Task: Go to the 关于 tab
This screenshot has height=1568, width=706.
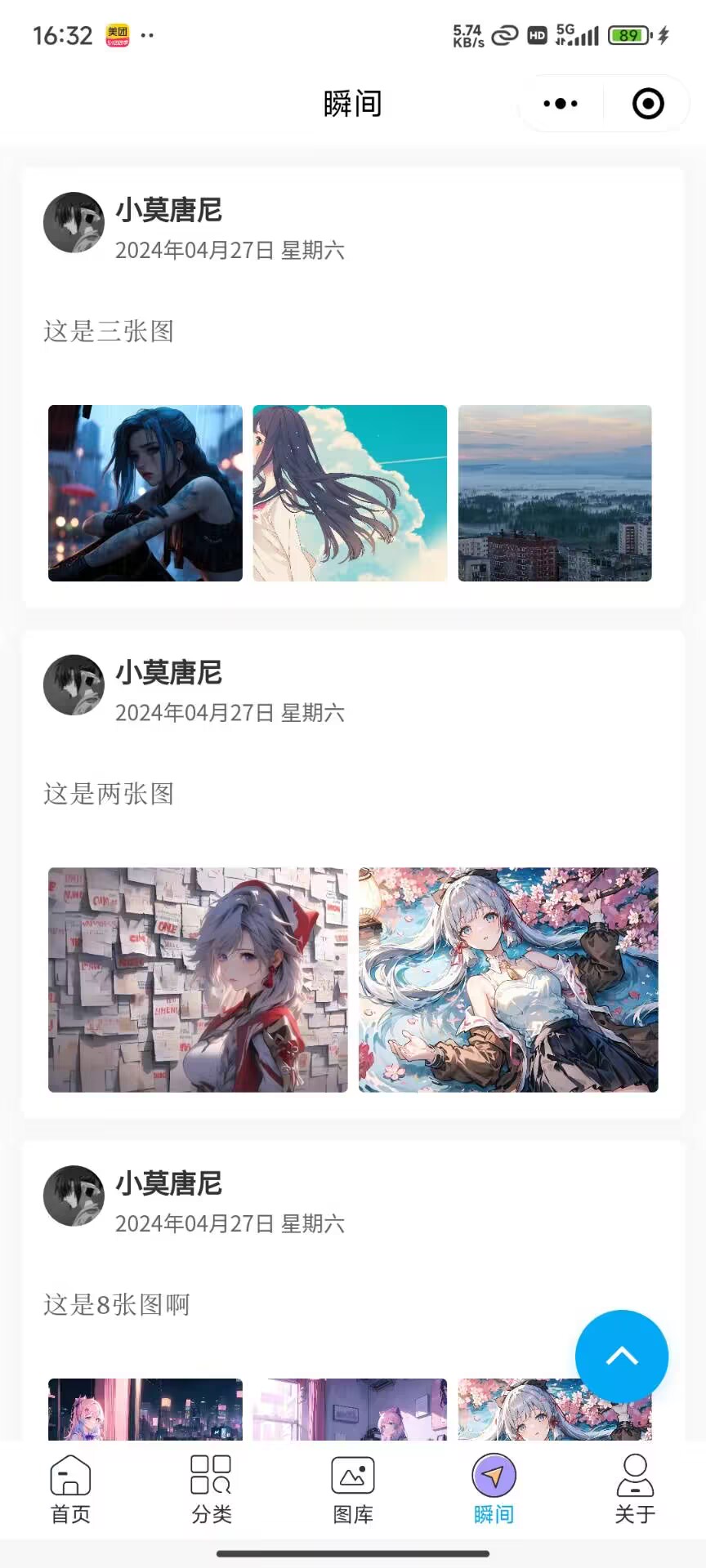Action: coord(635,1490)
